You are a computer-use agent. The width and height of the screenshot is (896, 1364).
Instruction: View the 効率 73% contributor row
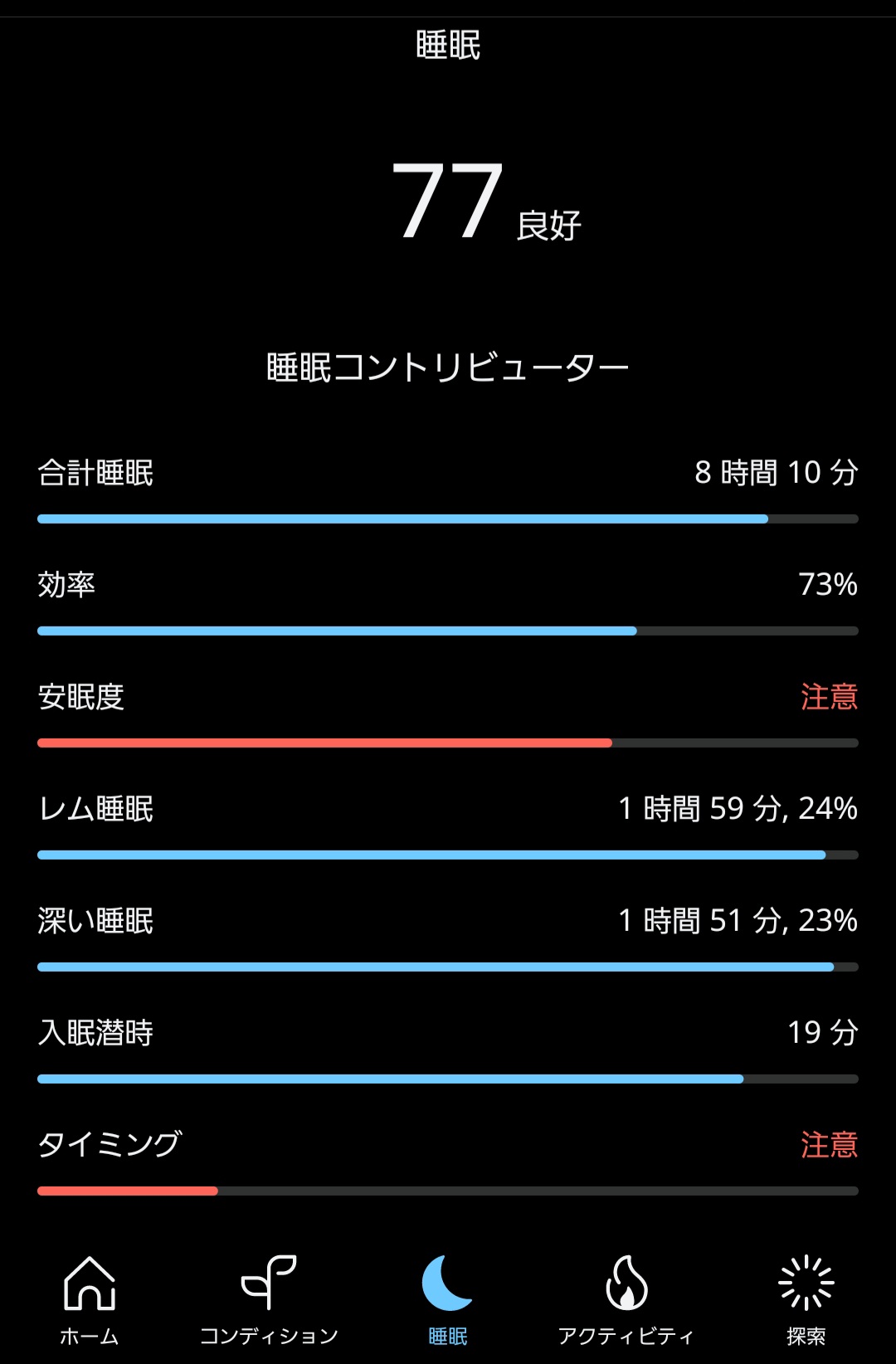(448, 602)
